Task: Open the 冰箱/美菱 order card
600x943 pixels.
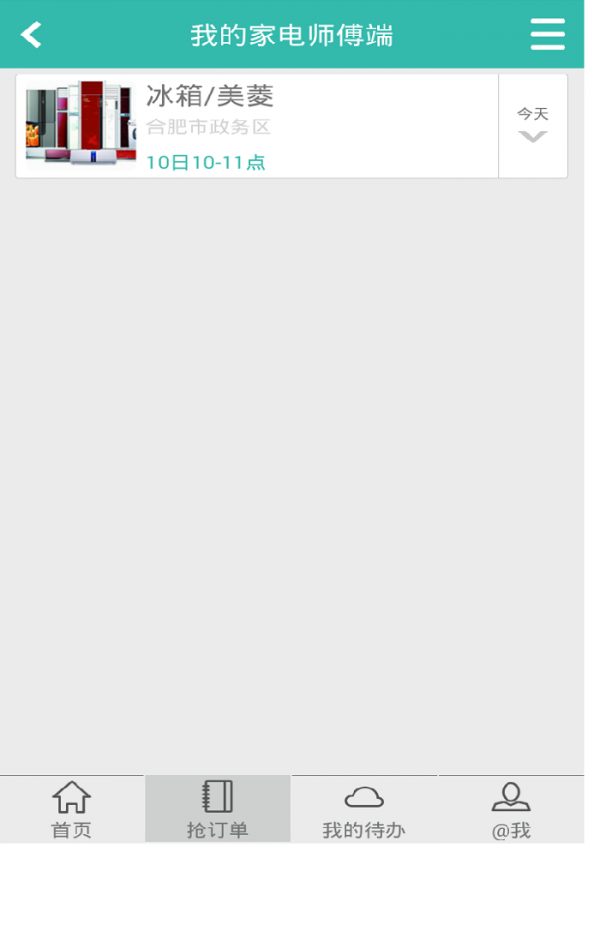Action: point(258,126)
